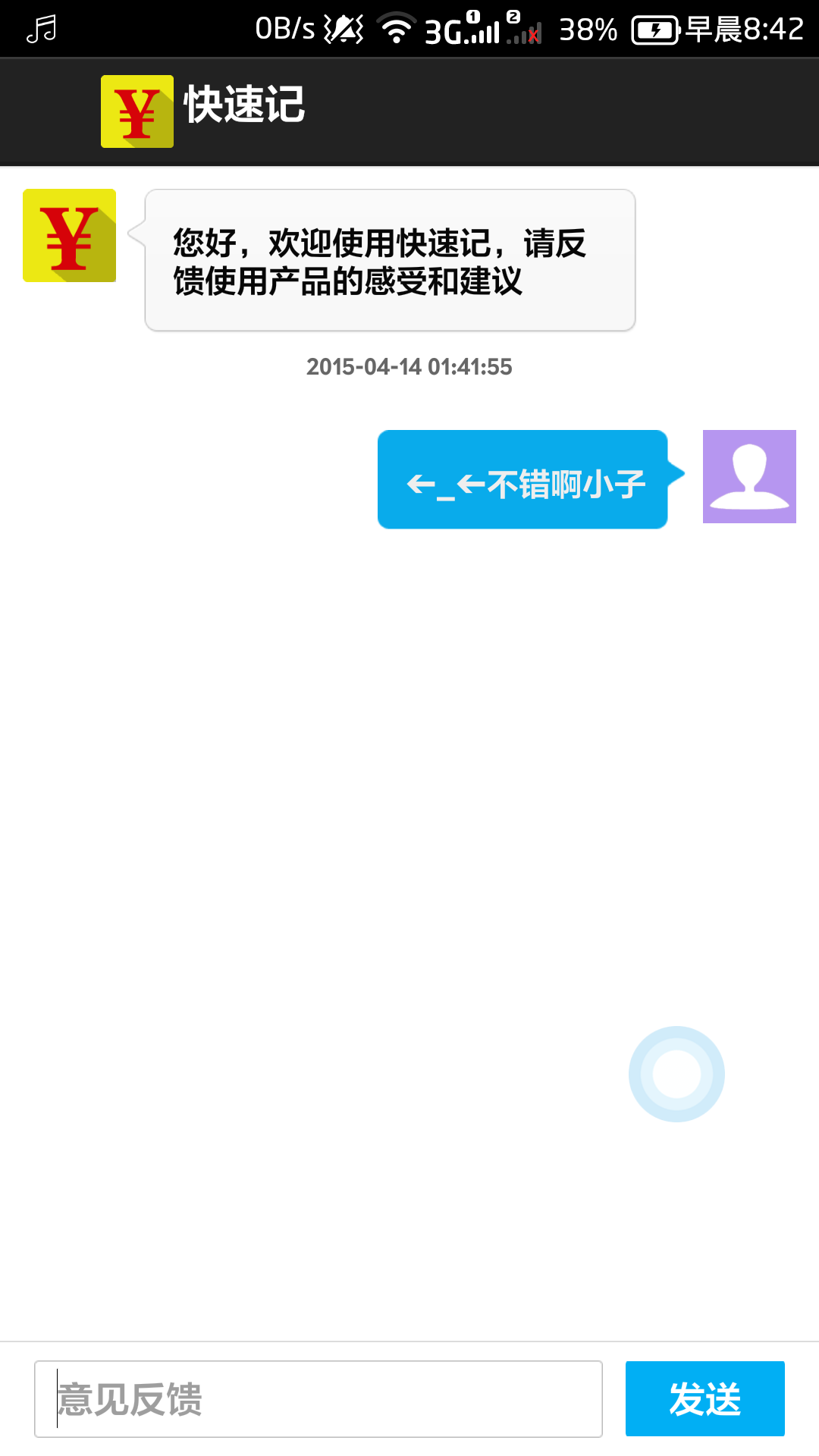The height and width of the screenshot is (1456, 819).
Task: Tap the 意见反馈 text input field
Action: click(318, 1398)
